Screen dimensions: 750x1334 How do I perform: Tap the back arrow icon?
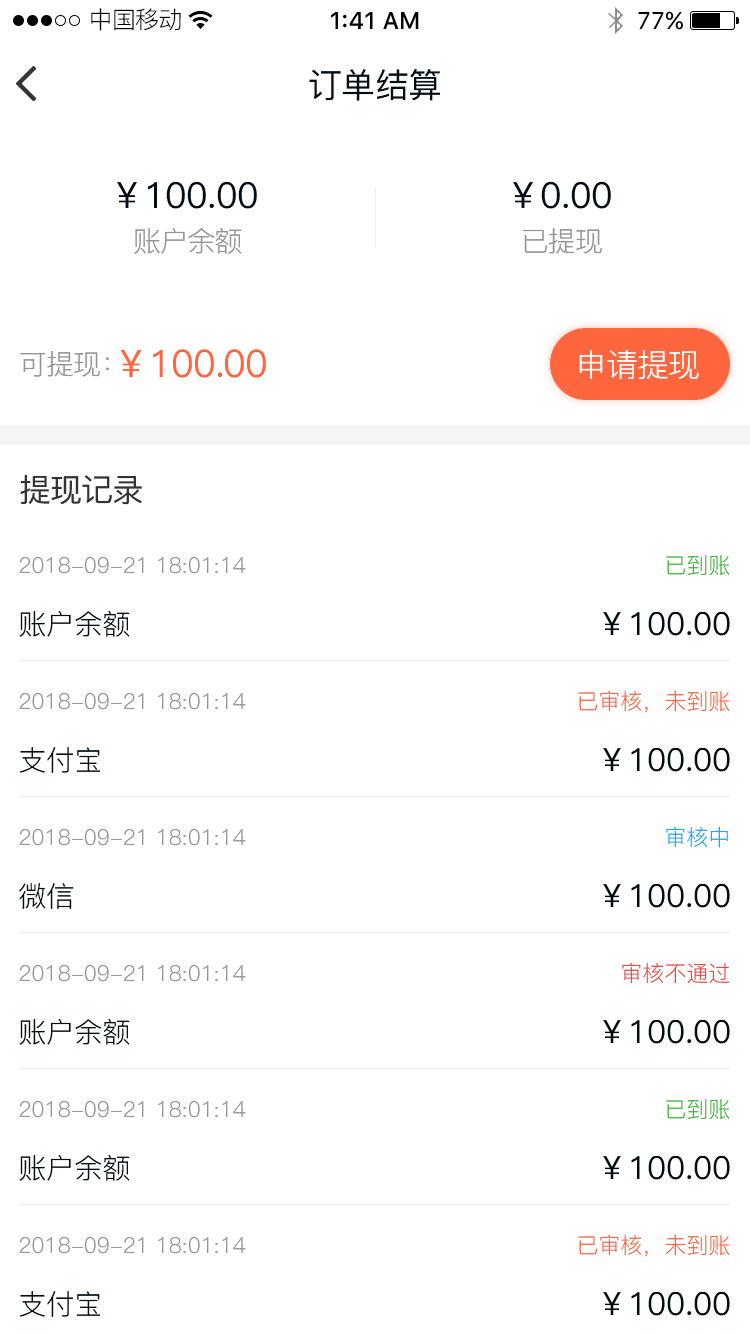(x=26, y=84)
